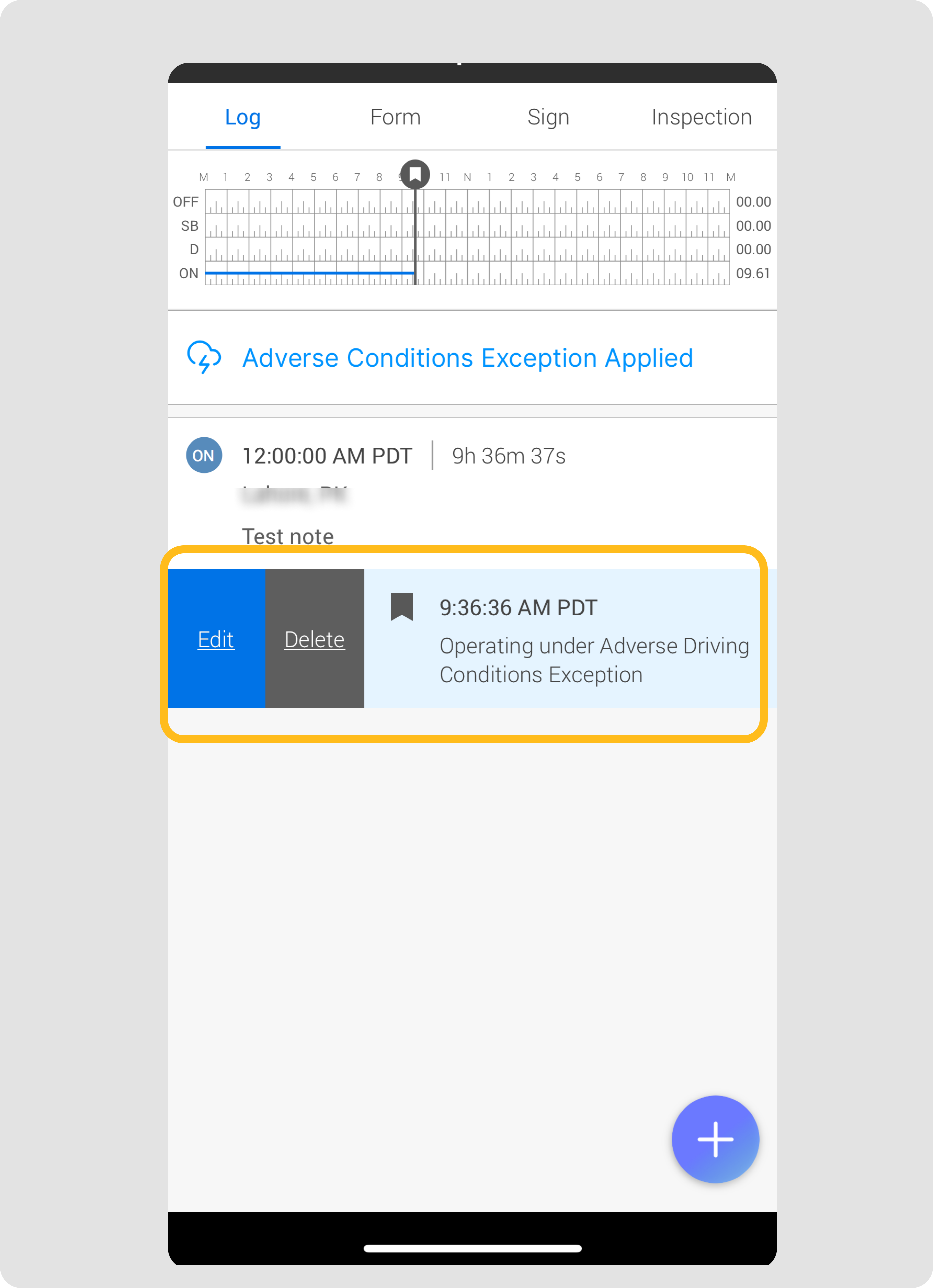Screen dimensions: 933x1288
Task: Add a new log entry
Action: tap(715, 1139)
